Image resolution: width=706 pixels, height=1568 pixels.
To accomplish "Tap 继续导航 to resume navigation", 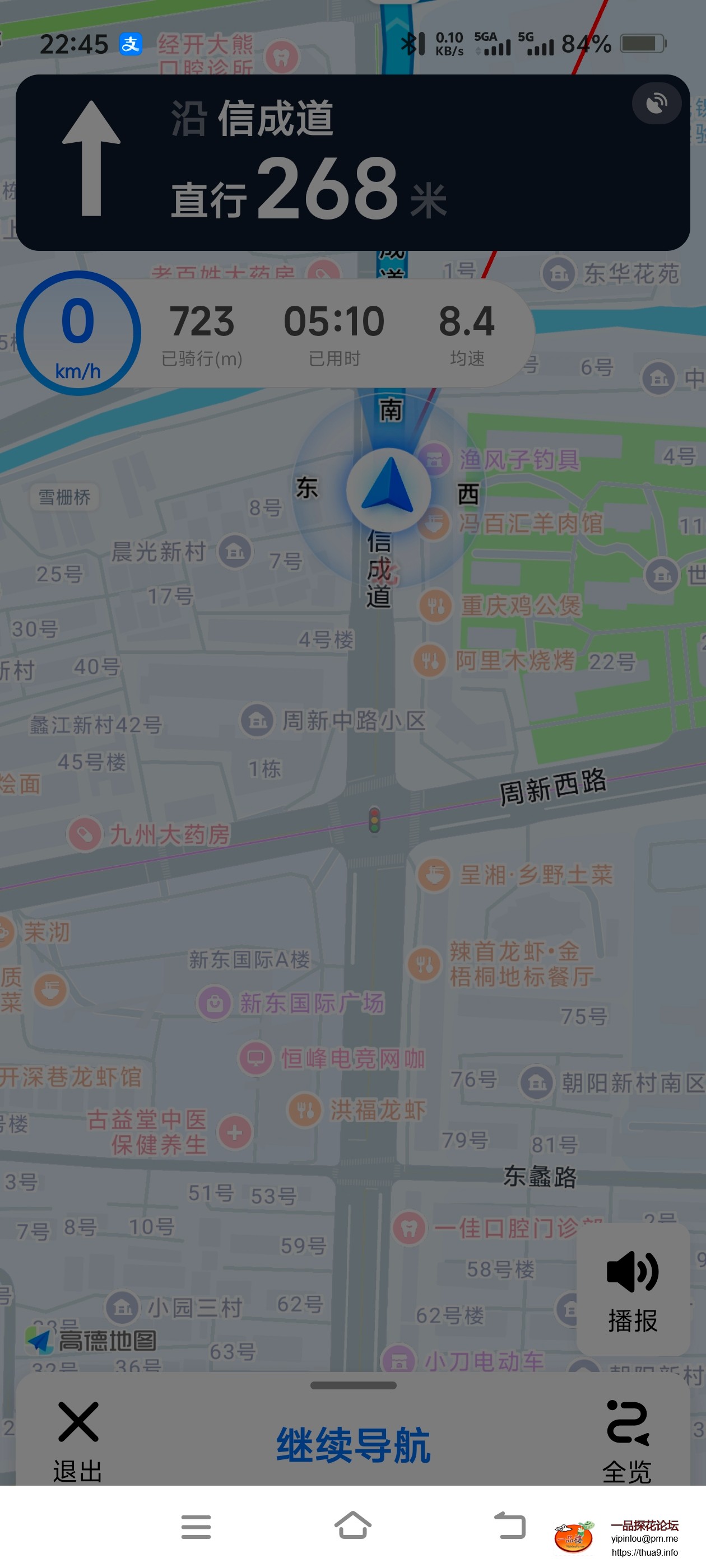I will 354,1444.
